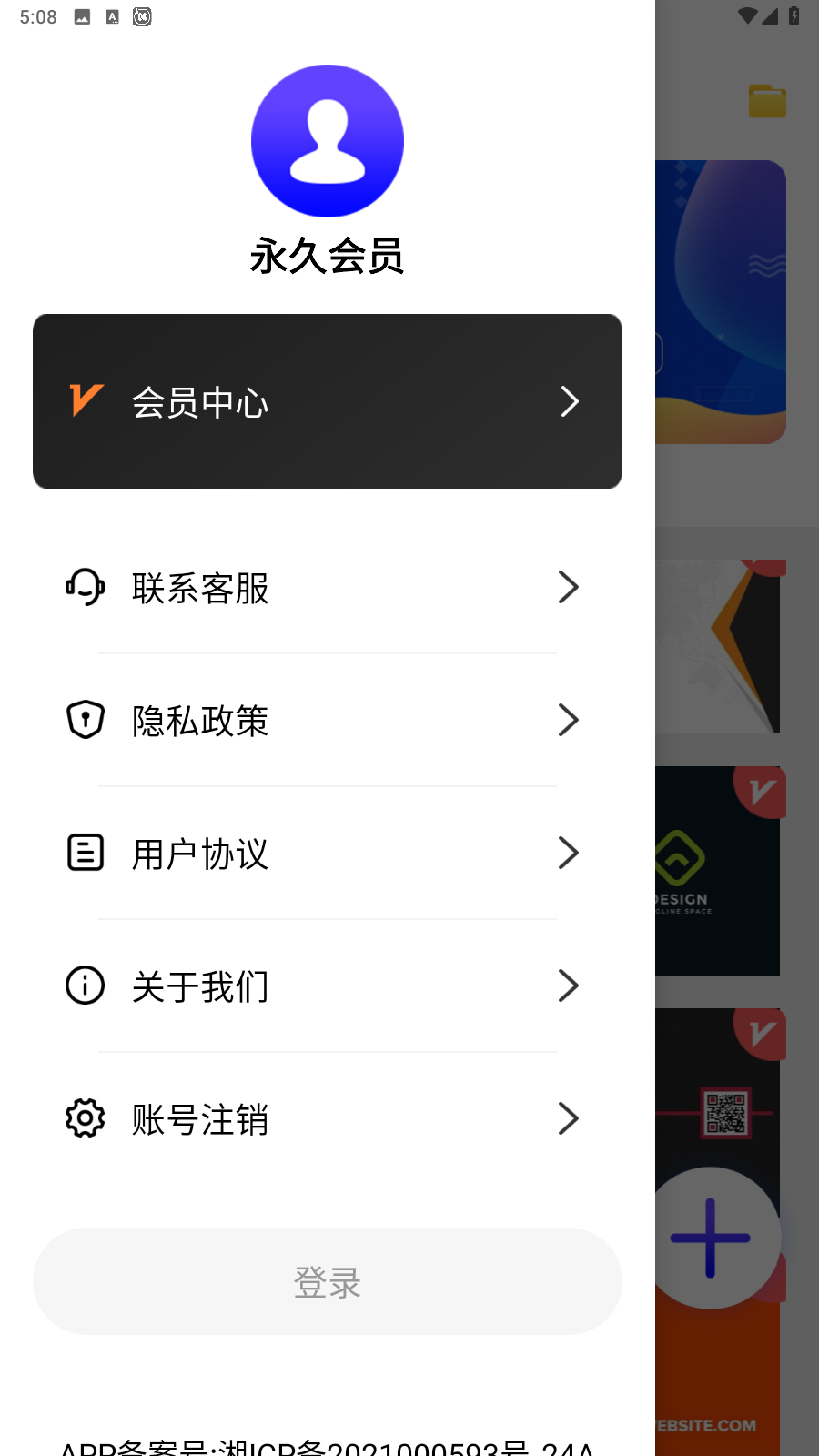This screenshot has height=1456, width=819.
Task: Click the 联系客服 headset icon
Action: (x=84, y=589)
